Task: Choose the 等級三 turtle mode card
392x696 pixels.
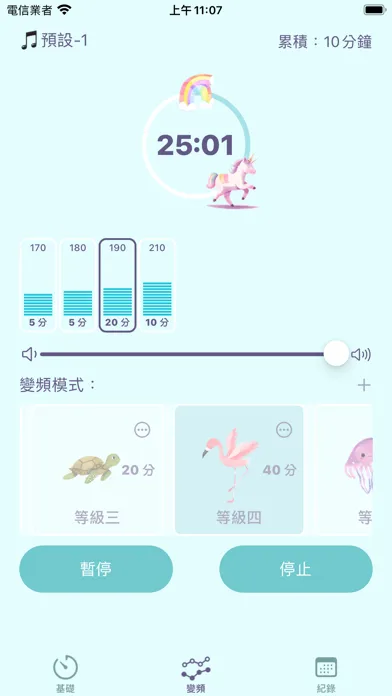Action: (98, 470)
